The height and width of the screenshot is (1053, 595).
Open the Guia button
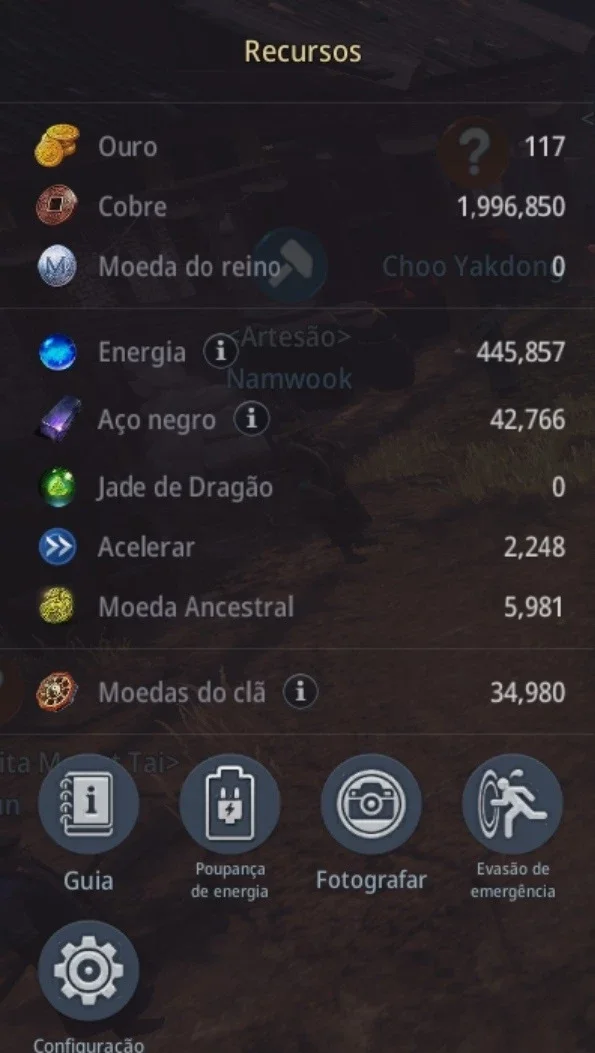[89, 804]
